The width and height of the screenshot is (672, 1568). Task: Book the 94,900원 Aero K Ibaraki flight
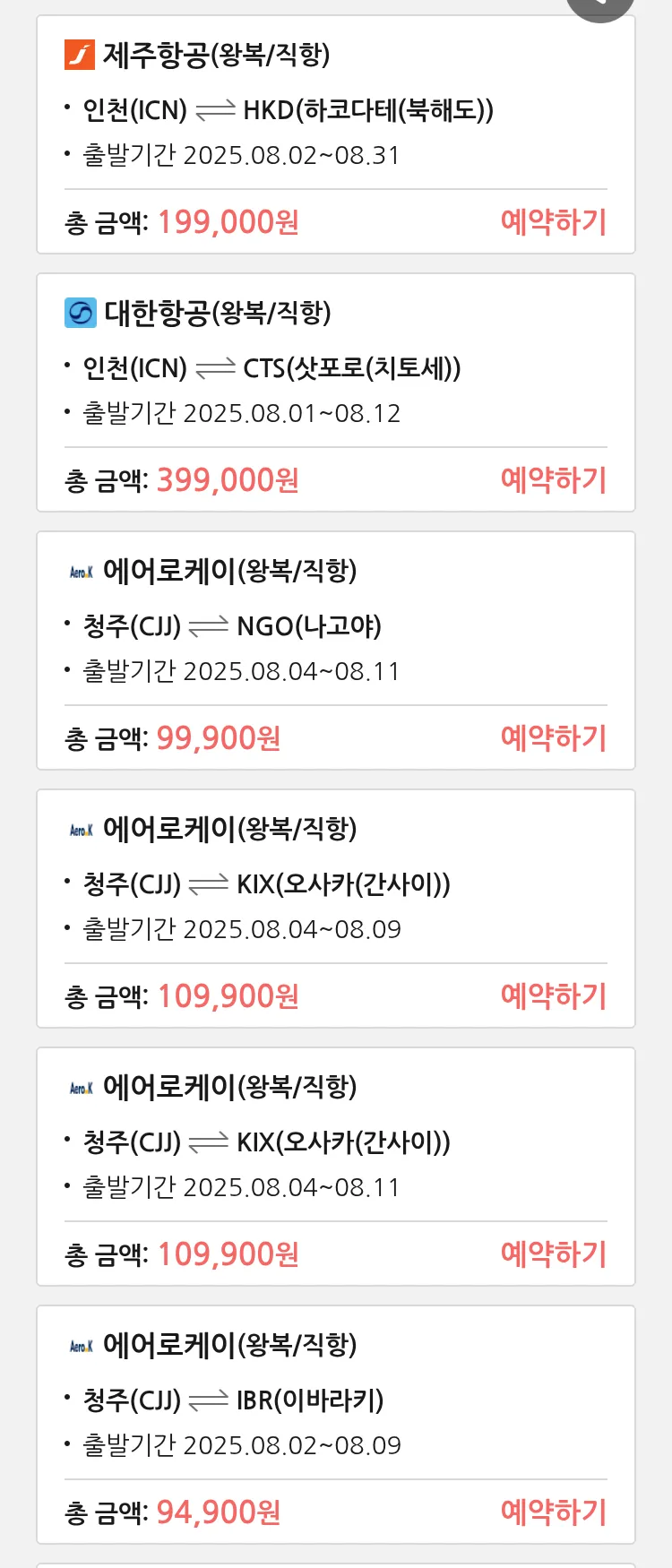click(x=553, y=1512)
